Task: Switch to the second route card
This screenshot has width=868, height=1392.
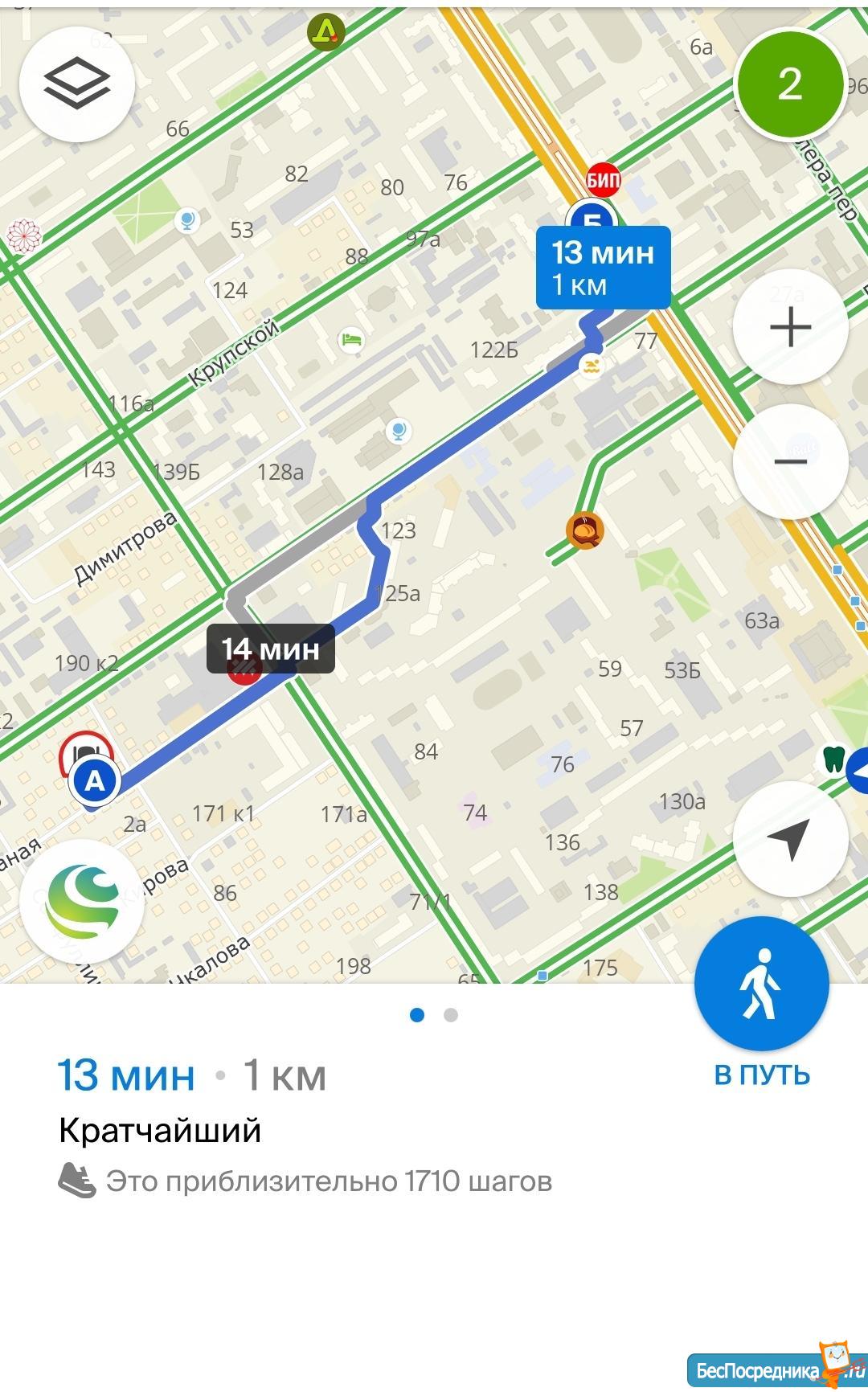Action: coord(451,1015)
